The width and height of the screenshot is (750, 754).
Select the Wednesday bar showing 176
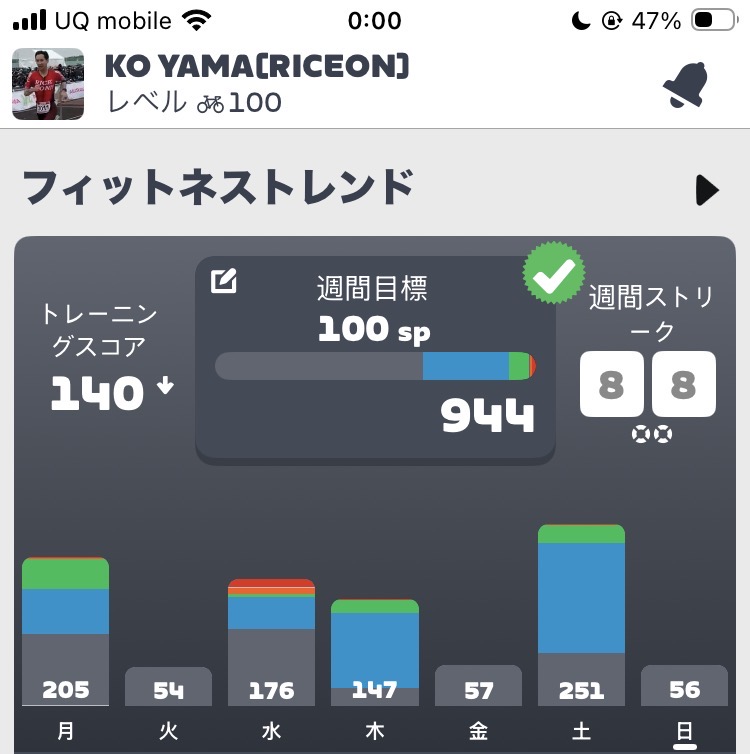271,642
